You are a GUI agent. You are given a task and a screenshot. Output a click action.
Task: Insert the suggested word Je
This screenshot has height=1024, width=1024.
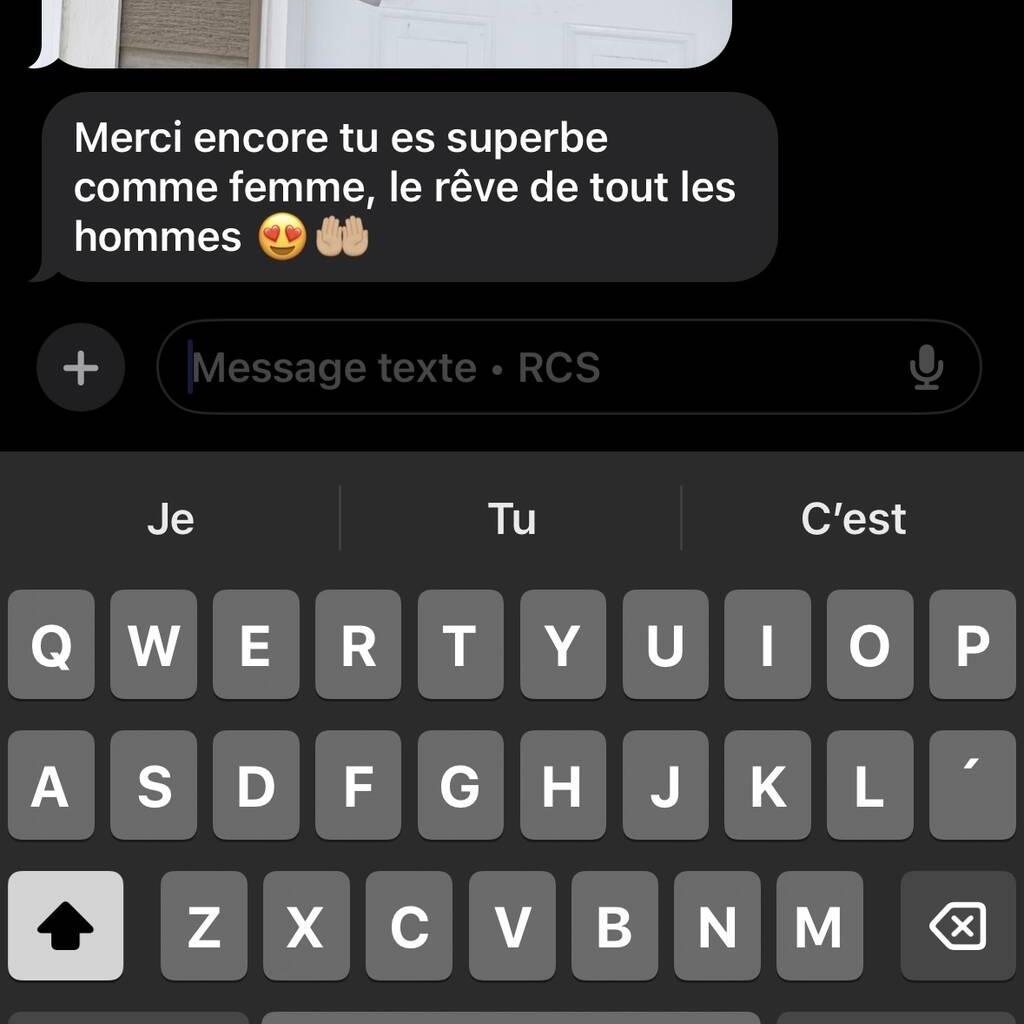[x=170, y=519]
